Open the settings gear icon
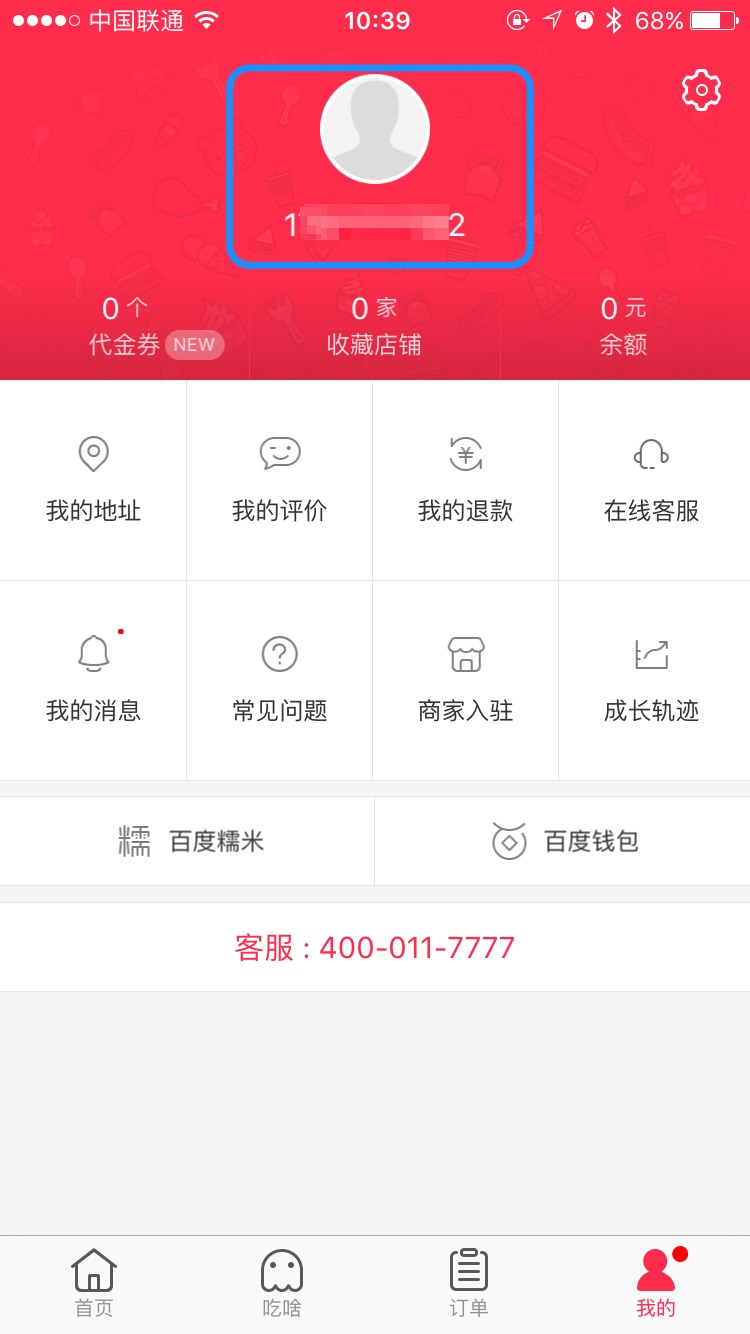 tap(701, 91)
